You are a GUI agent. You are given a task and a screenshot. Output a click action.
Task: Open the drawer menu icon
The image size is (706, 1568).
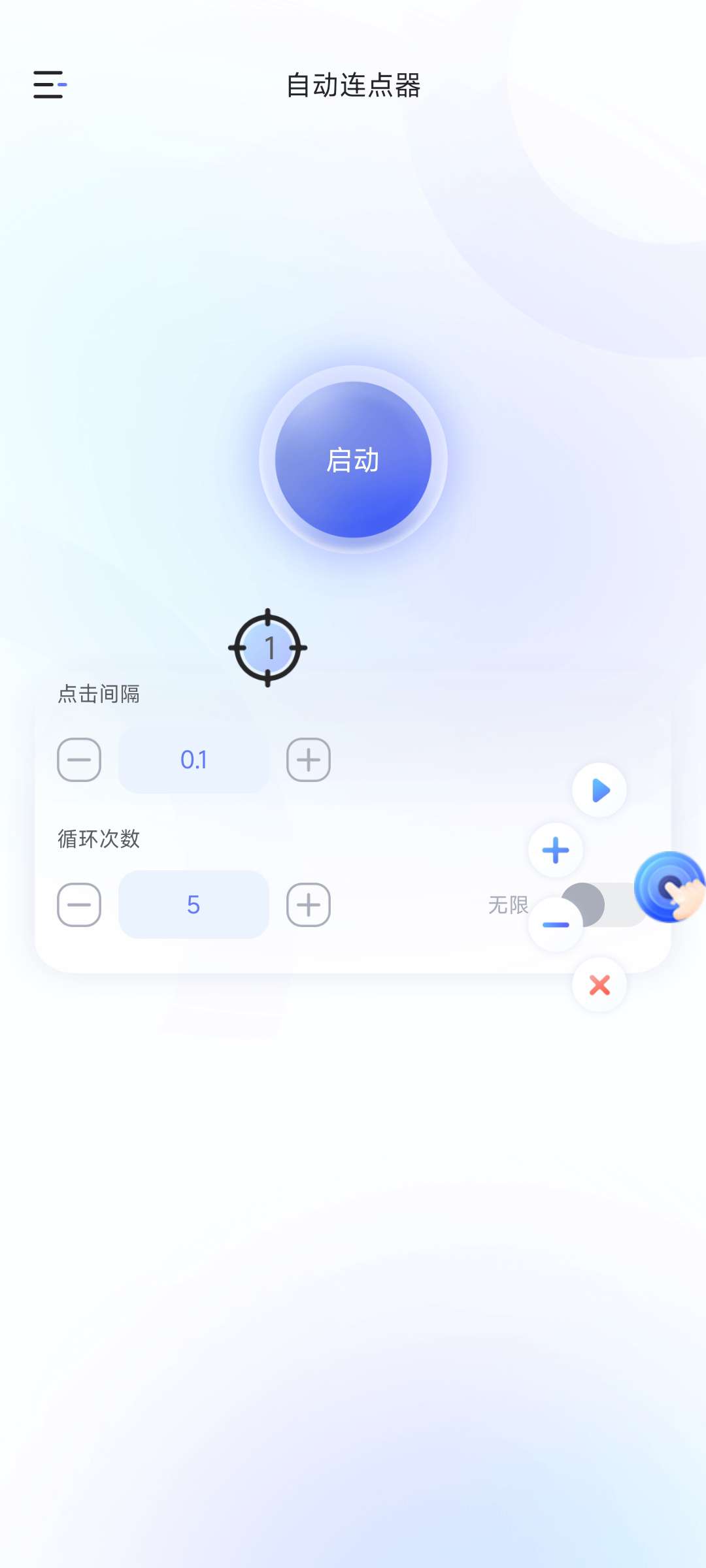[50, 85]
